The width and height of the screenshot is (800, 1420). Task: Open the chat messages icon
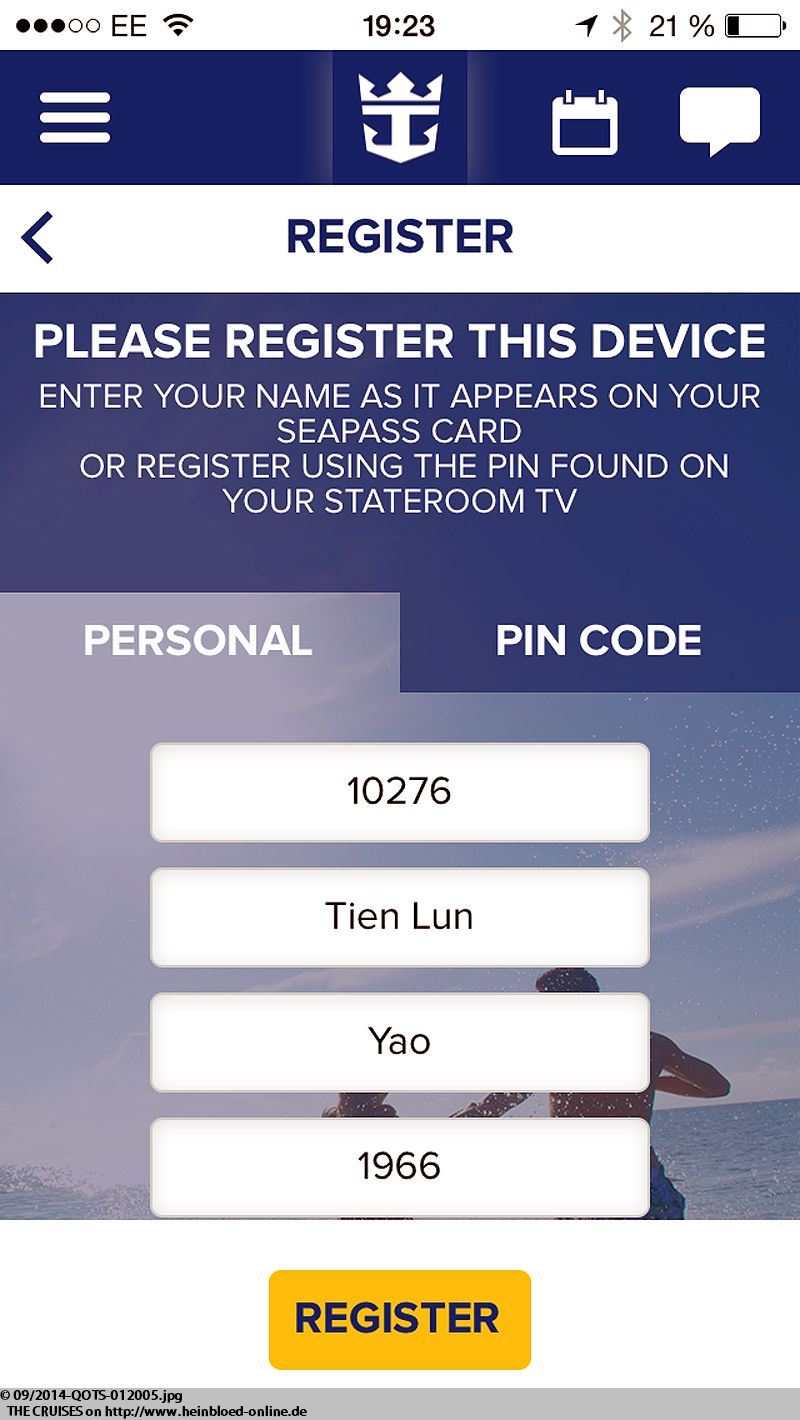pos(720,121)
